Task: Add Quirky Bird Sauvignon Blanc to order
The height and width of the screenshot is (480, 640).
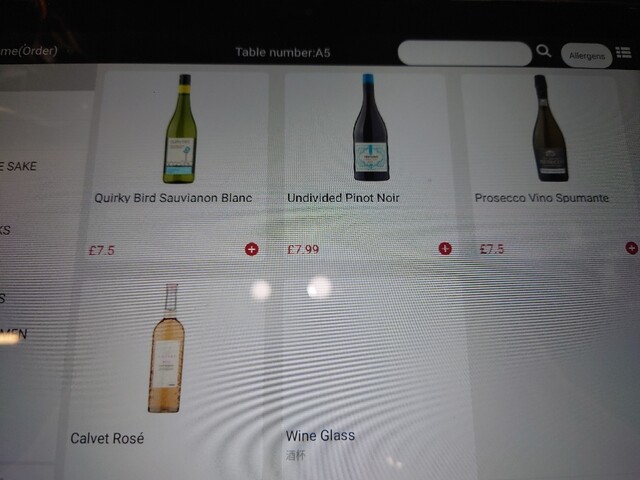Action: (251, 249)
